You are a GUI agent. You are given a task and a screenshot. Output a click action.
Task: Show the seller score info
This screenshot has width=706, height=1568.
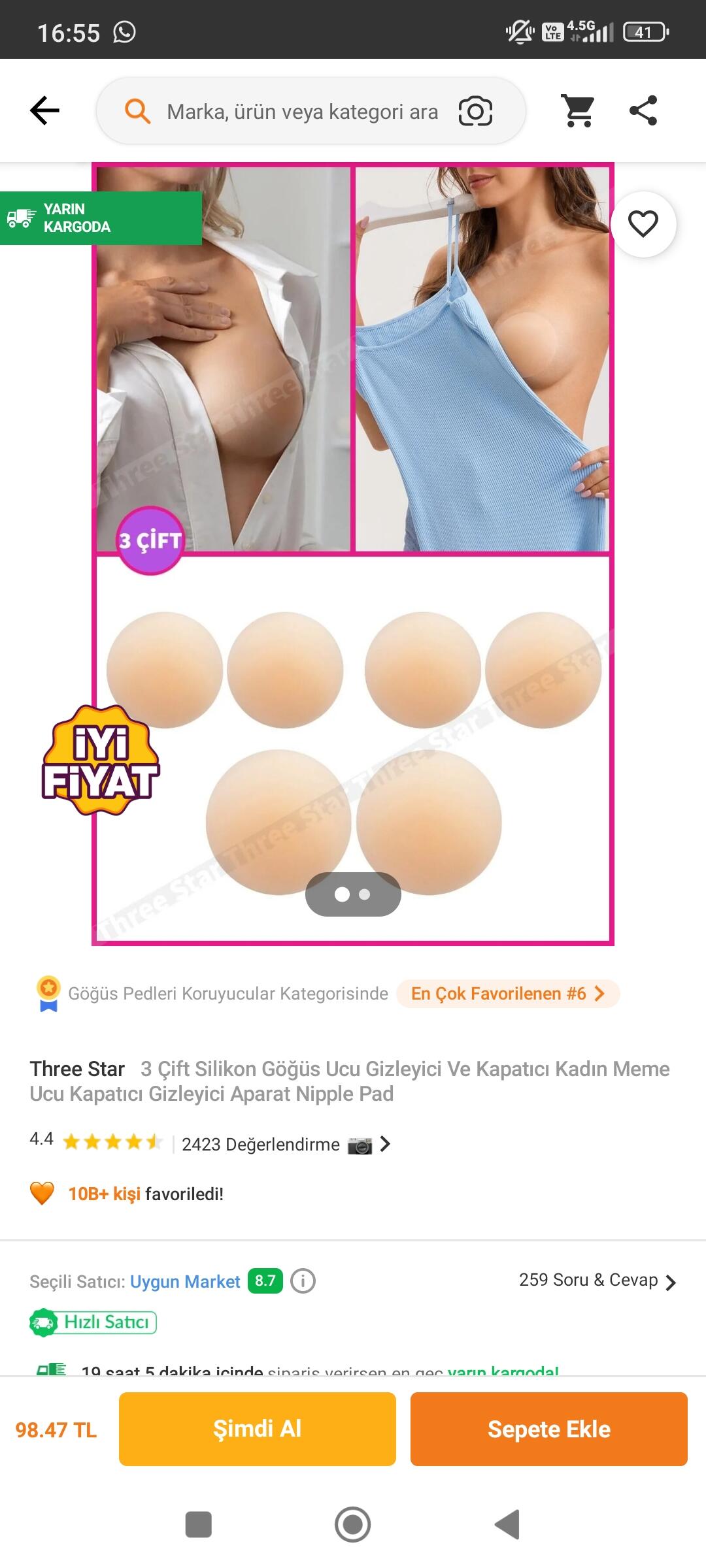pos(303,1281)
